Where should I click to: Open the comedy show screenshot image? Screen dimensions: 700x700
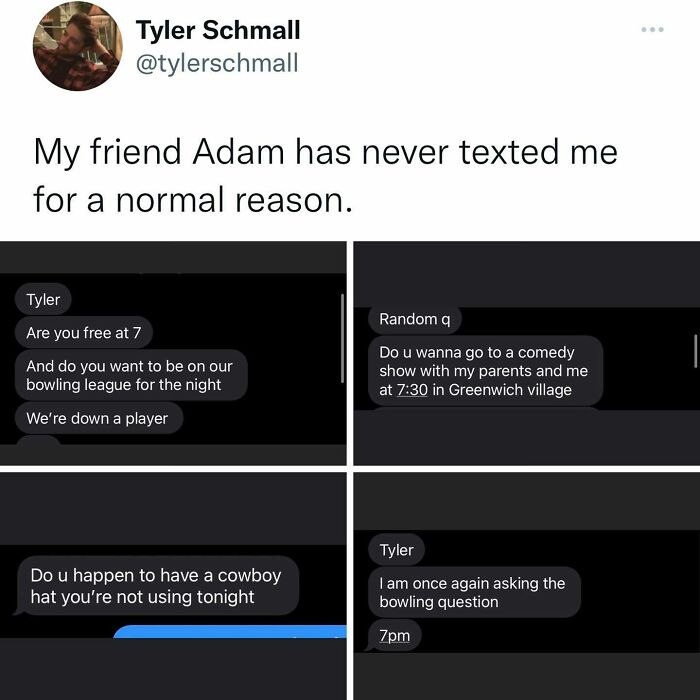(x=525, y=352)
